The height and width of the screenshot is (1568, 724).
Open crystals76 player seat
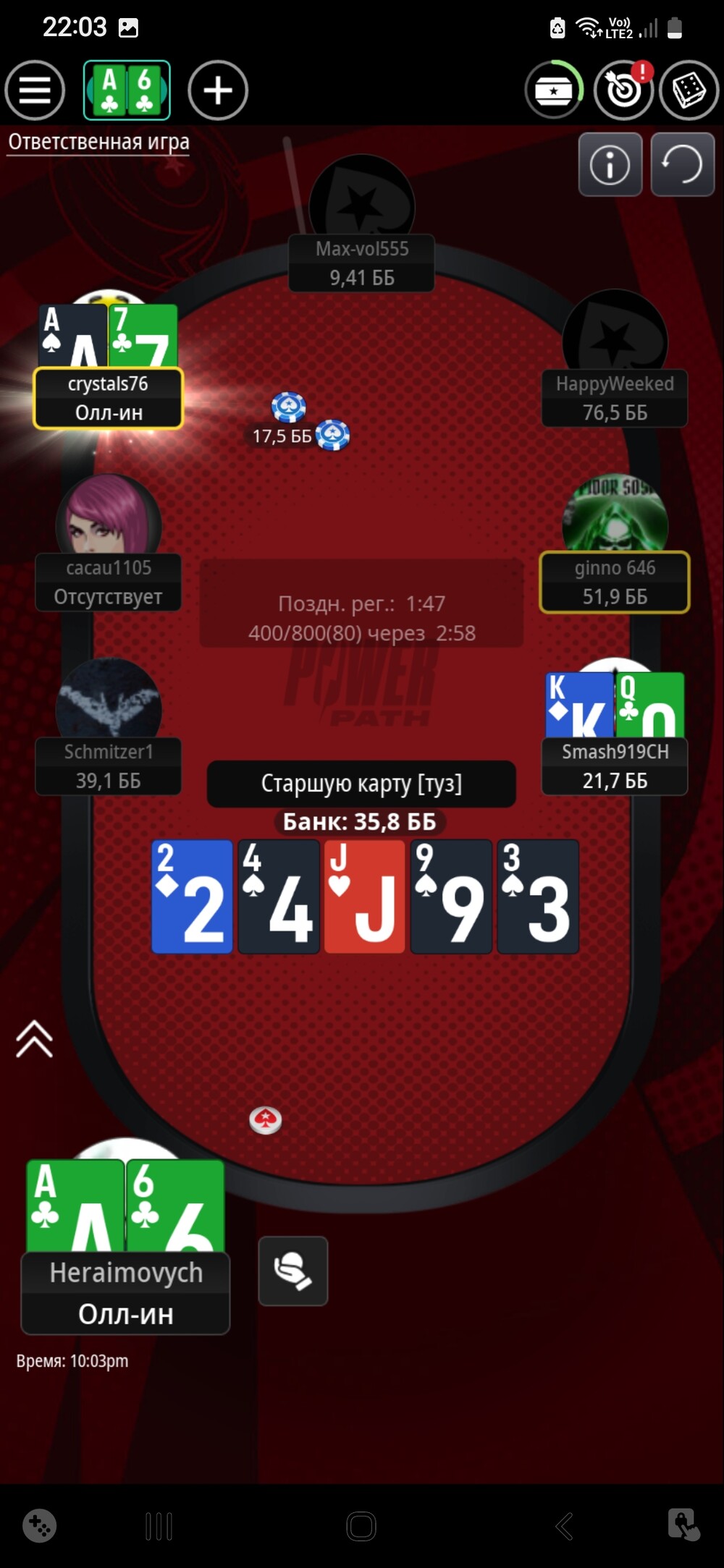(109, 397)
